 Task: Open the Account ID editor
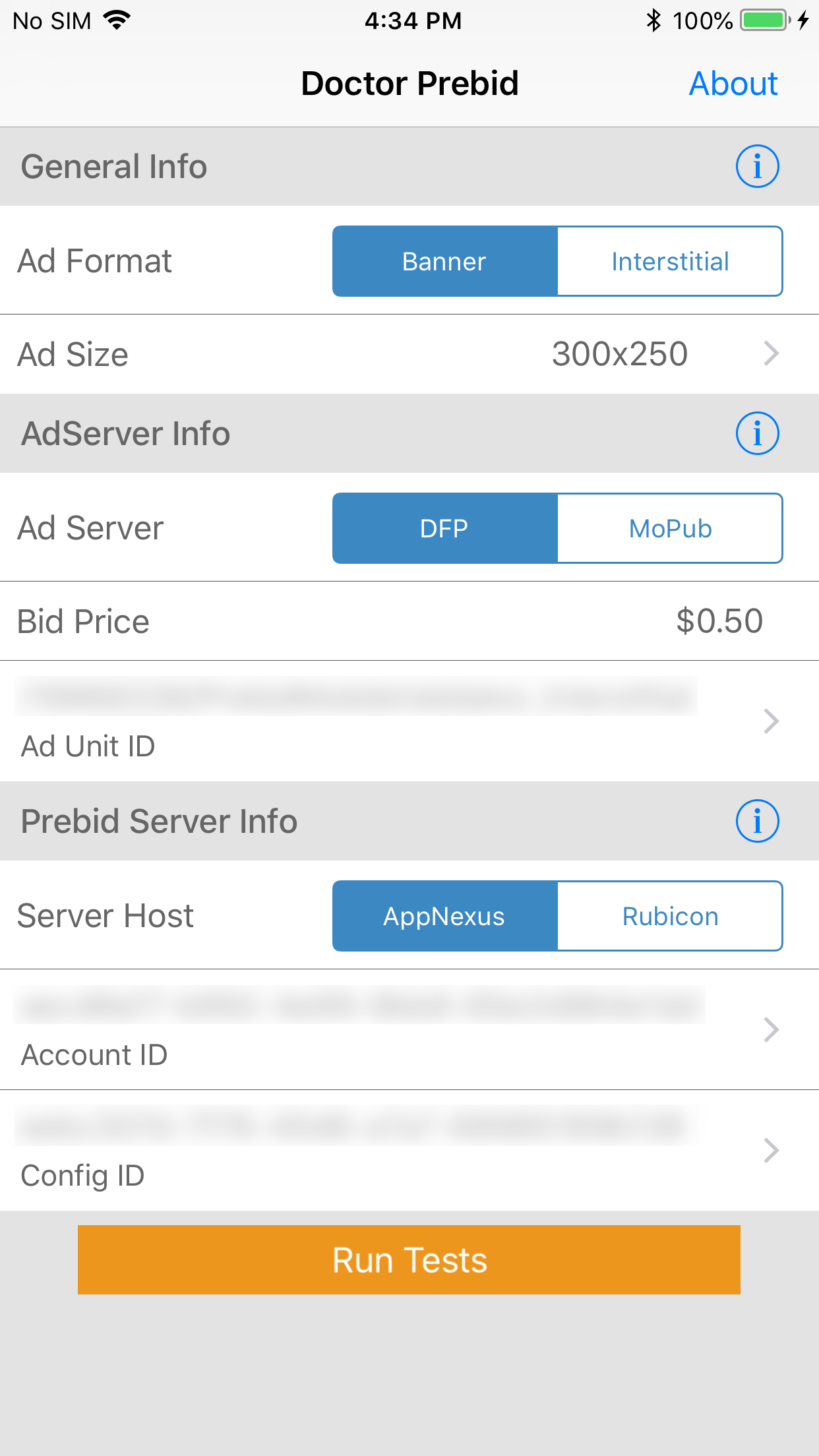409,1029
